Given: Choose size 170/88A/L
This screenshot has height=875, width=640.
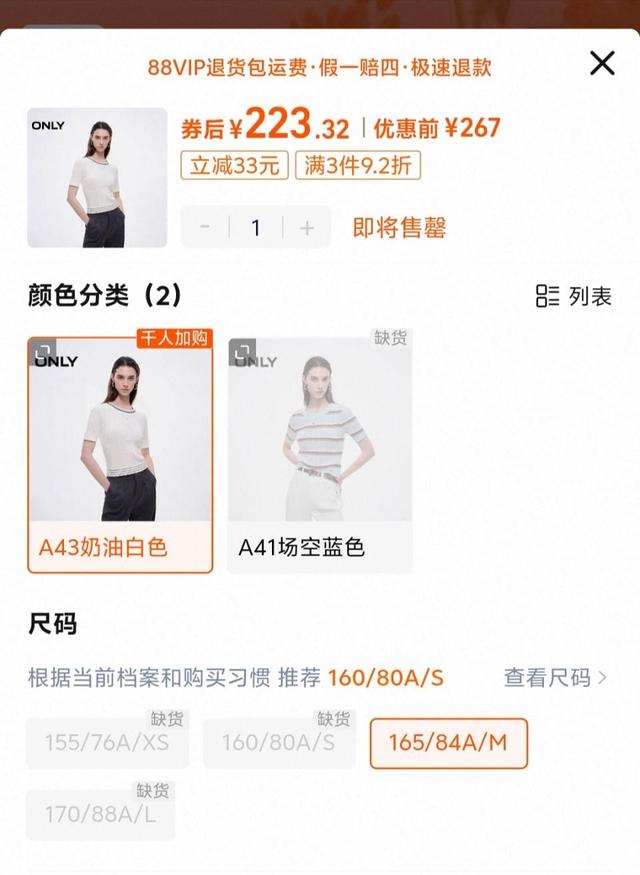Looking at the screenshot, I should click(100, 815).
